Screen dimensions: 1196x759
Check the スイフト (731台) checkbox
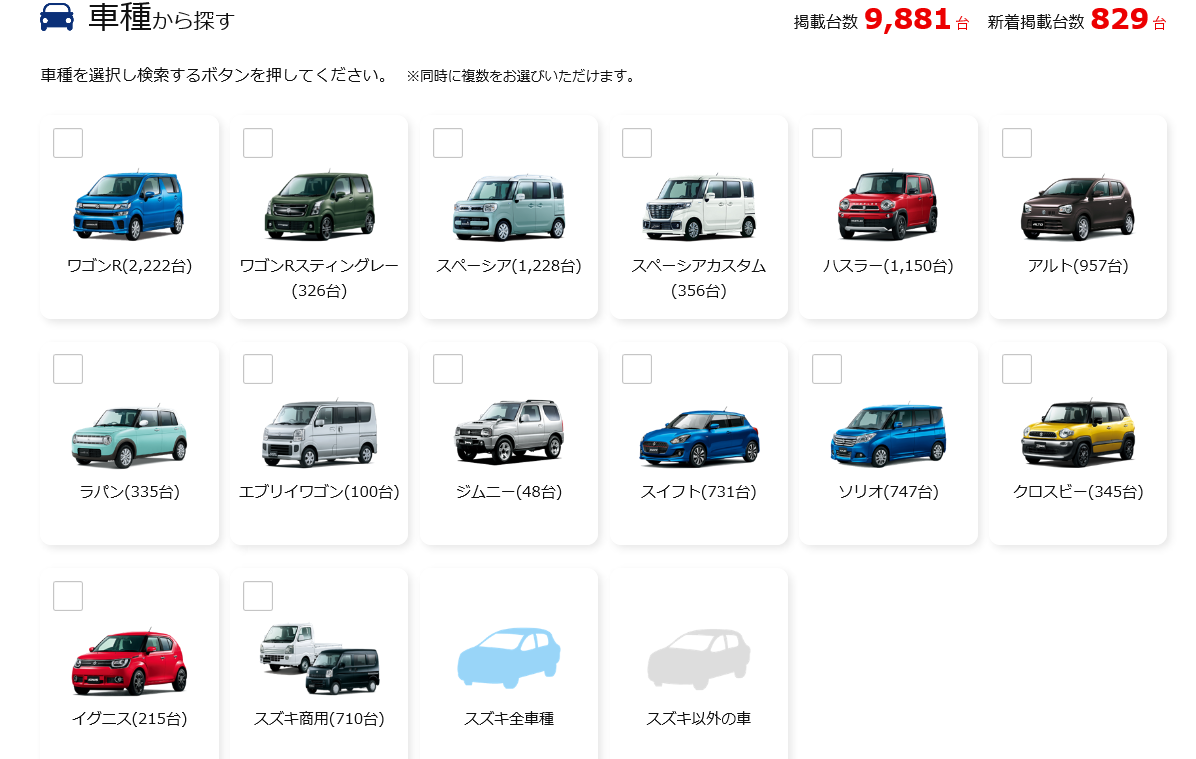click(637, 369)
